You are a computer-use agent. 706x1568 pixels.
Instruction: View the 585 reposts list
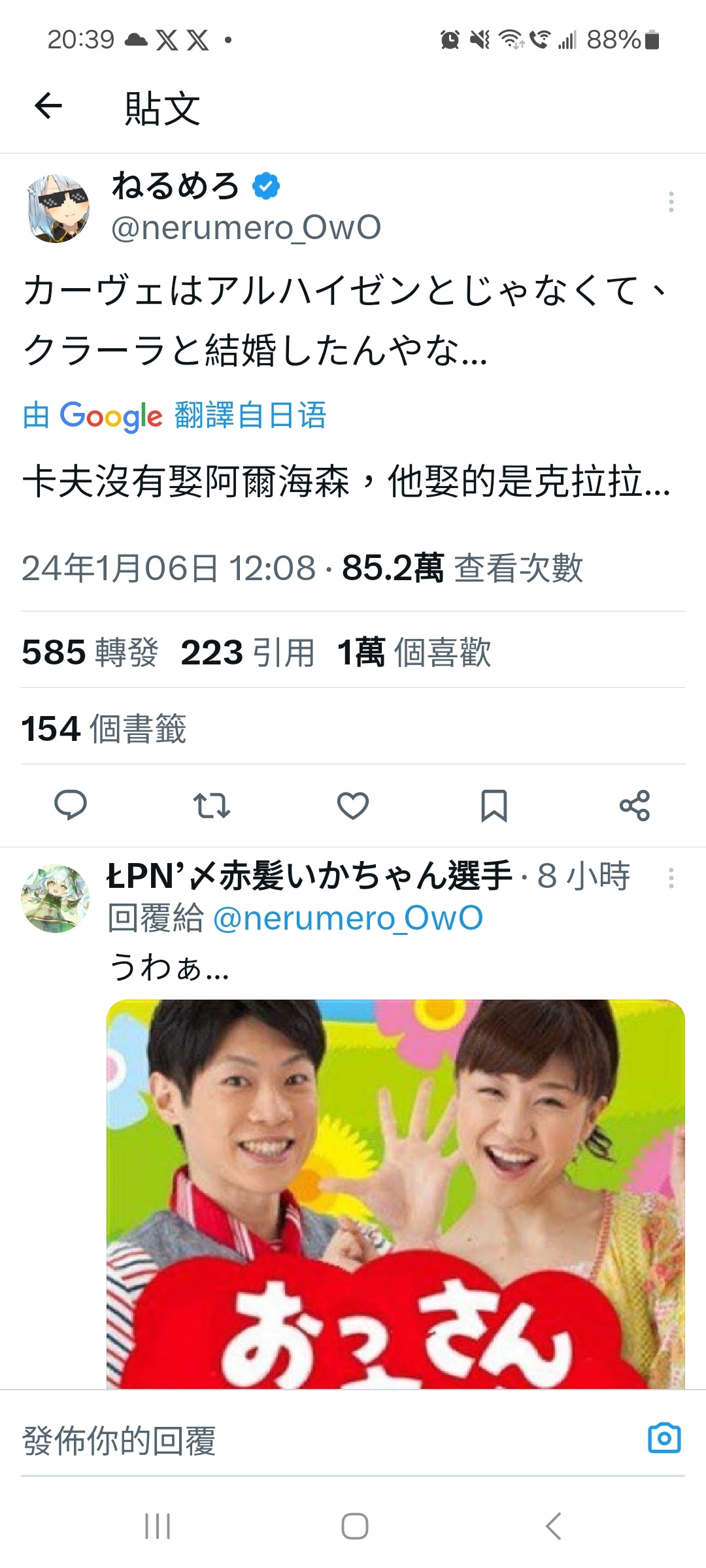pyautogui.click(x=90, y=652)
